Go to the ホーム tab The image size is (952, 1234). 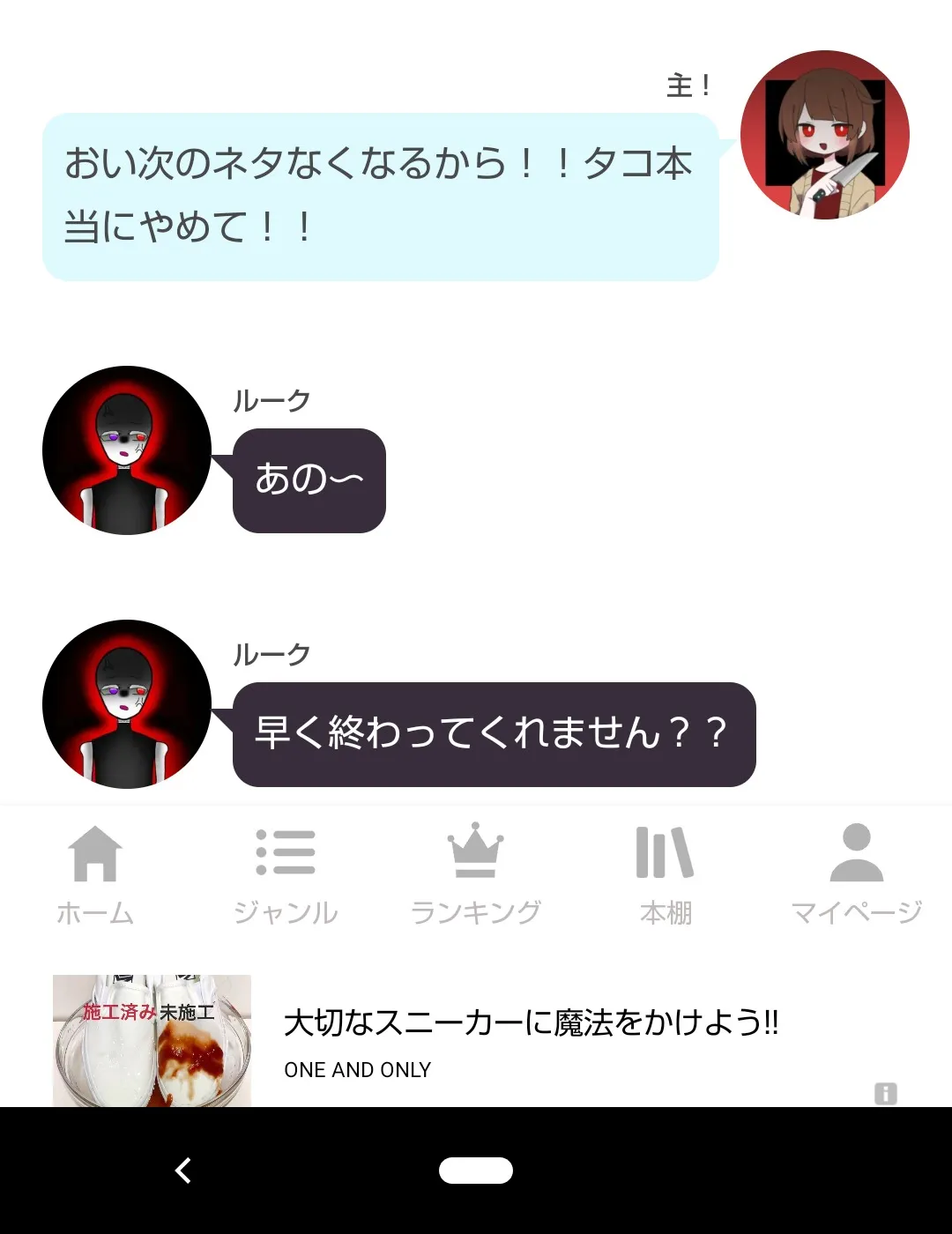click(x=95, y=874)
